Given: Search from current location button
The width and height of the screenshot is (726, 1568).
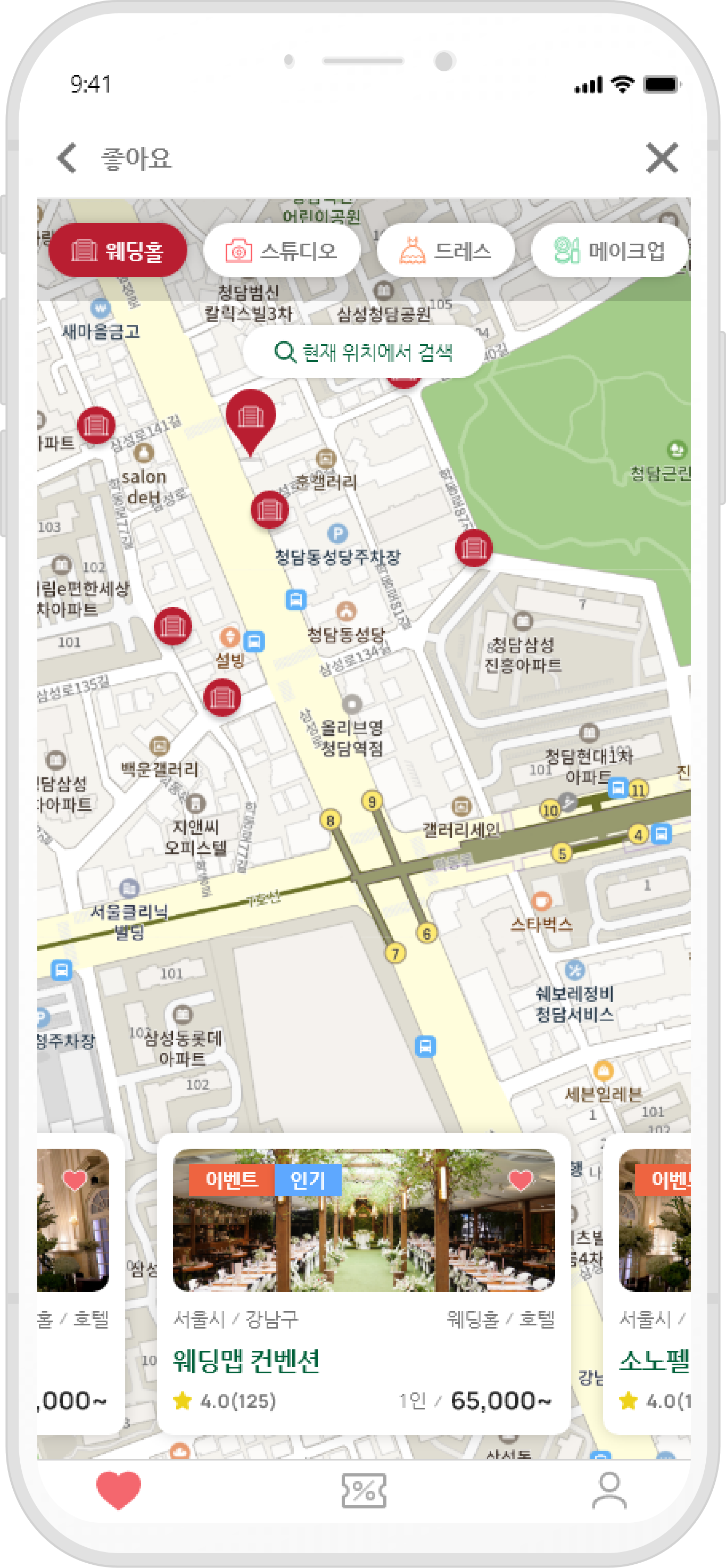Looking at the screenshot, I should point(364,352).
